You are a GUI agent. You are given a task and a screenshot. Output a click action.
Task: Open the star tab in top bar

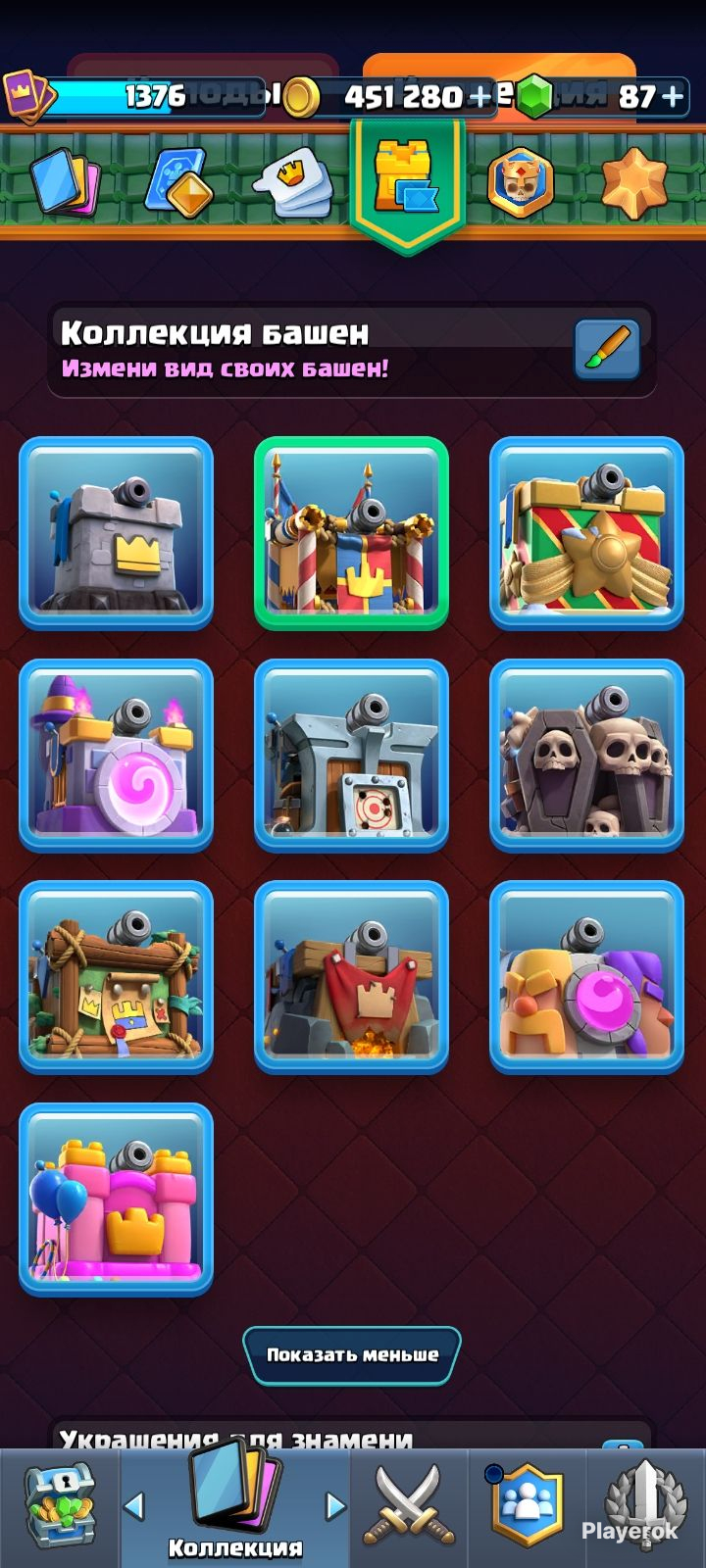[x=633, y=182]
